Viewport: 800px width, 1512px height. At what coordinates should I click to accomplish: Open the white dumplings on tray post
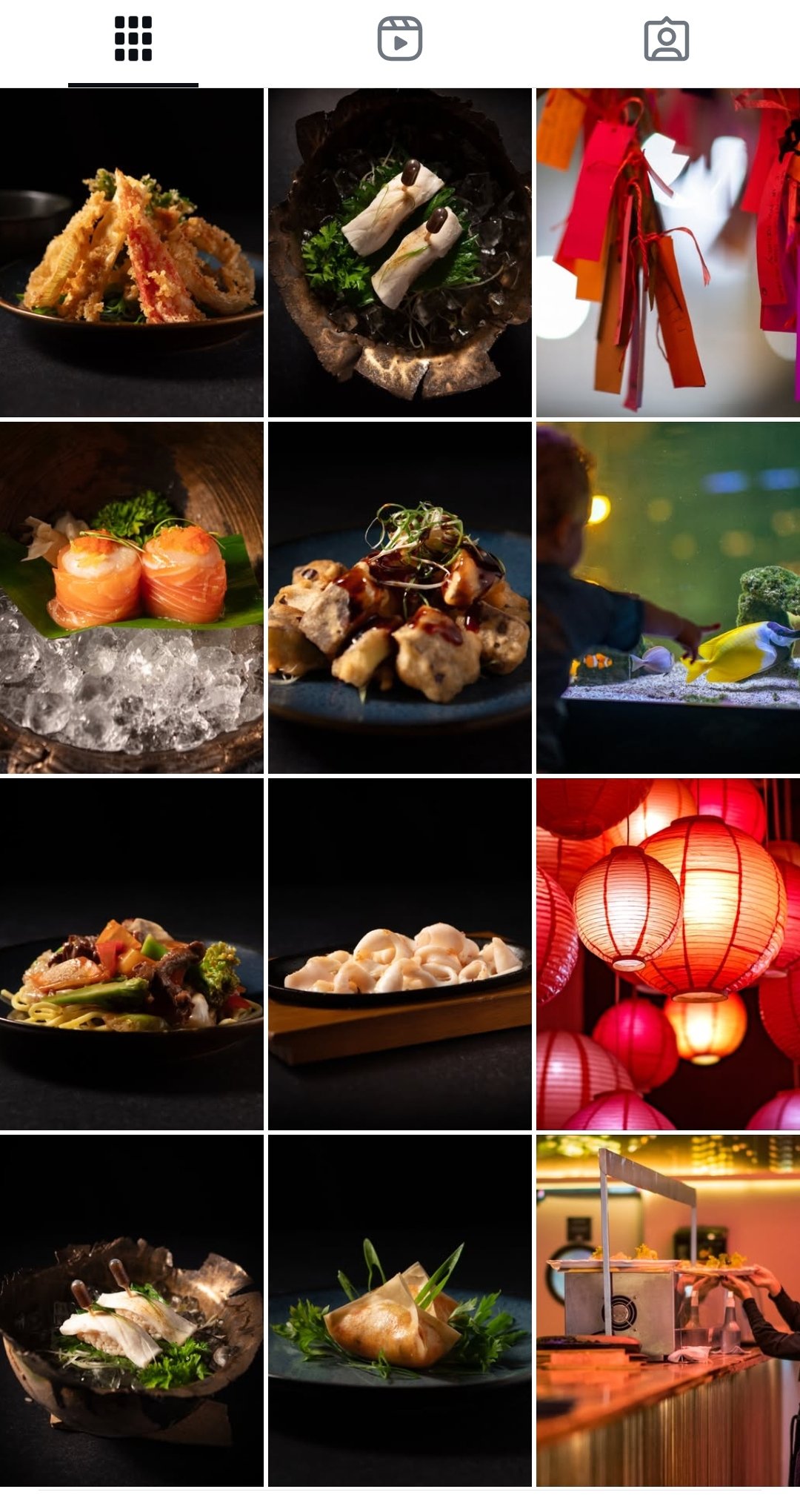400,953
